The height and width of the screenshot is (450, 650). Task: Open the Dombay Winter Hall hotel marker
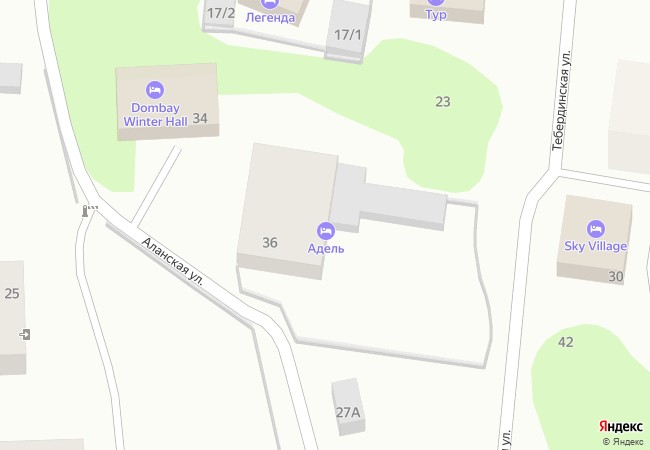tap(155, 89)
